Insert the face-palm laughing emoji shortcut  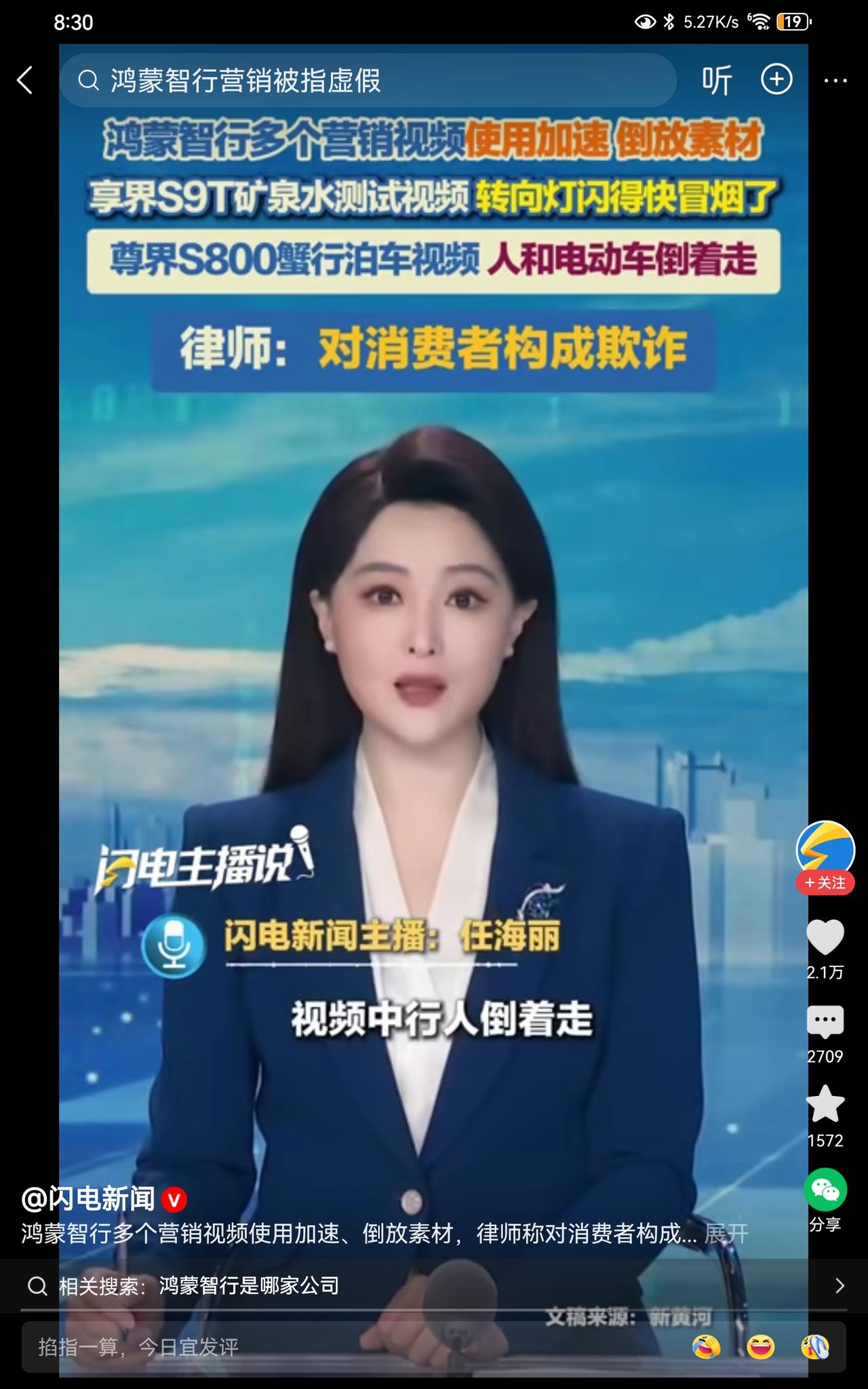706,1346
